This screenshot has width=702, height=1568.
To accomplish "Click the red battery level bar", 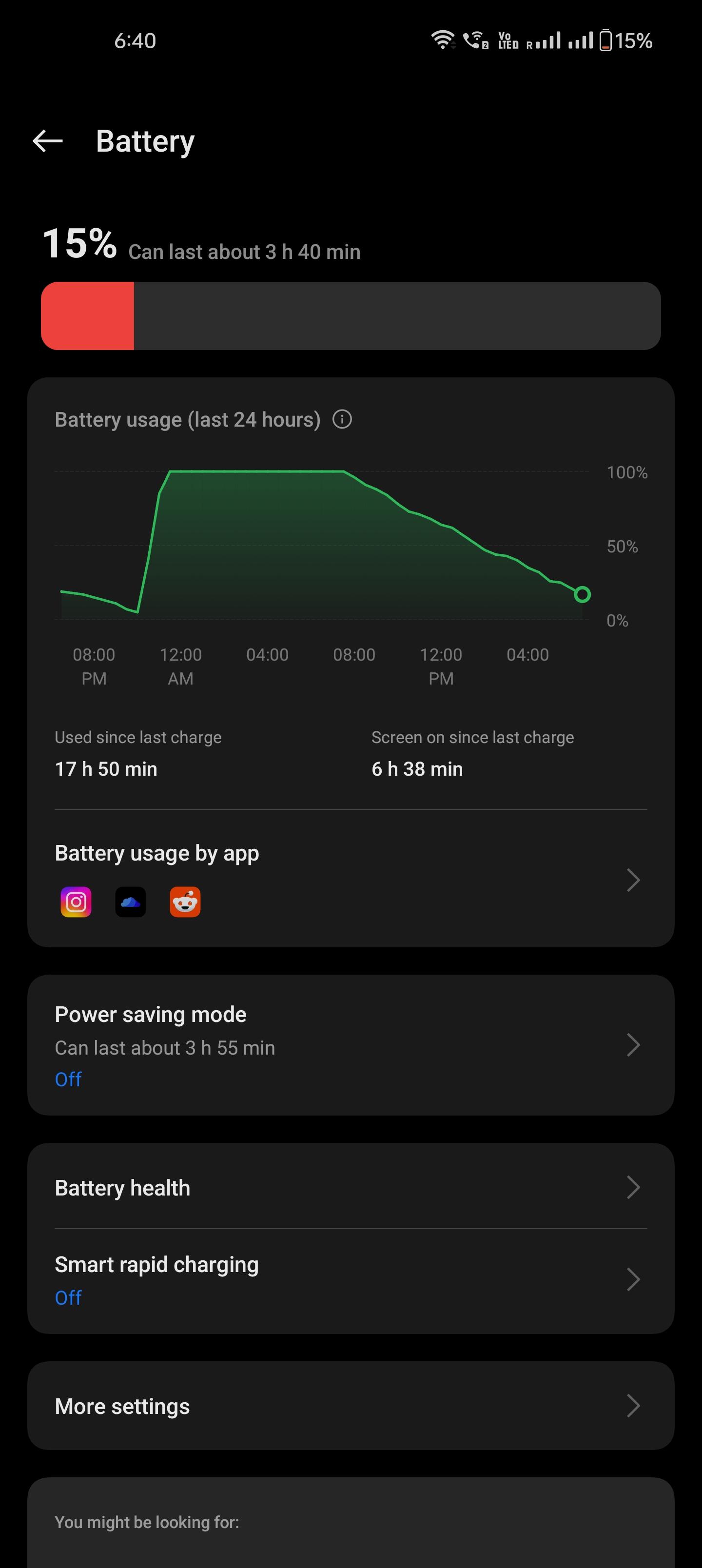I will (88, 316).
